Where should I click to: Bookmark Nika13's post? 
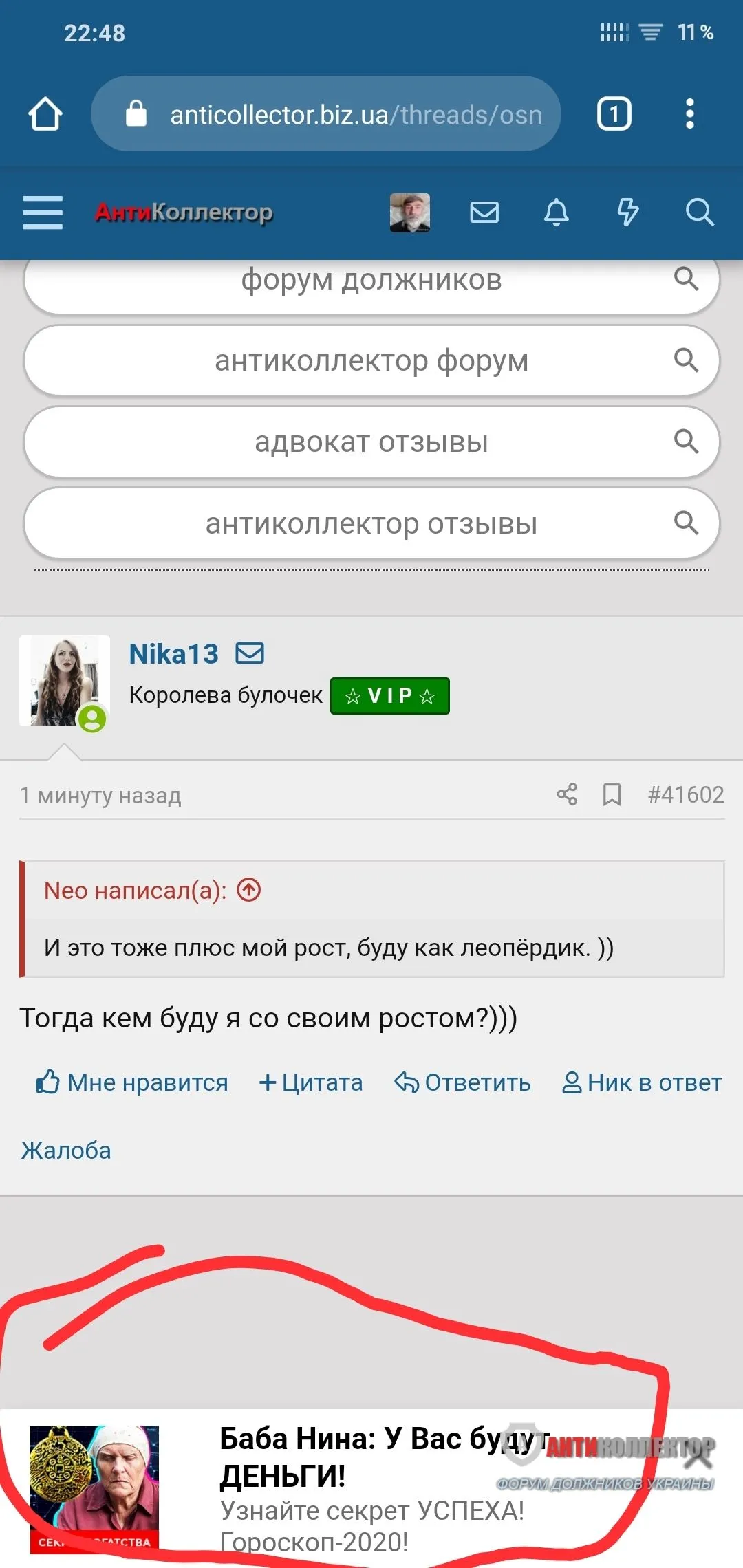(612, 794)
